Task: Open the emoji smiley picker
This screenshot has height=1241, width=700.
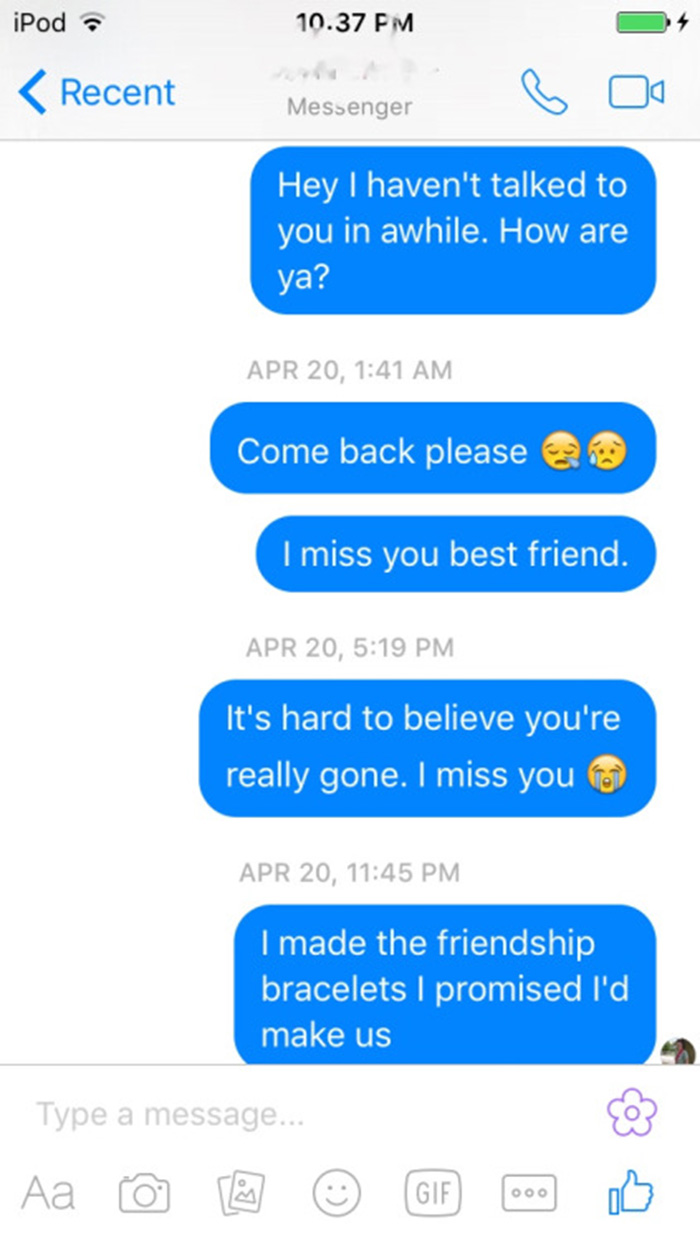Action: pos(337,1192)
